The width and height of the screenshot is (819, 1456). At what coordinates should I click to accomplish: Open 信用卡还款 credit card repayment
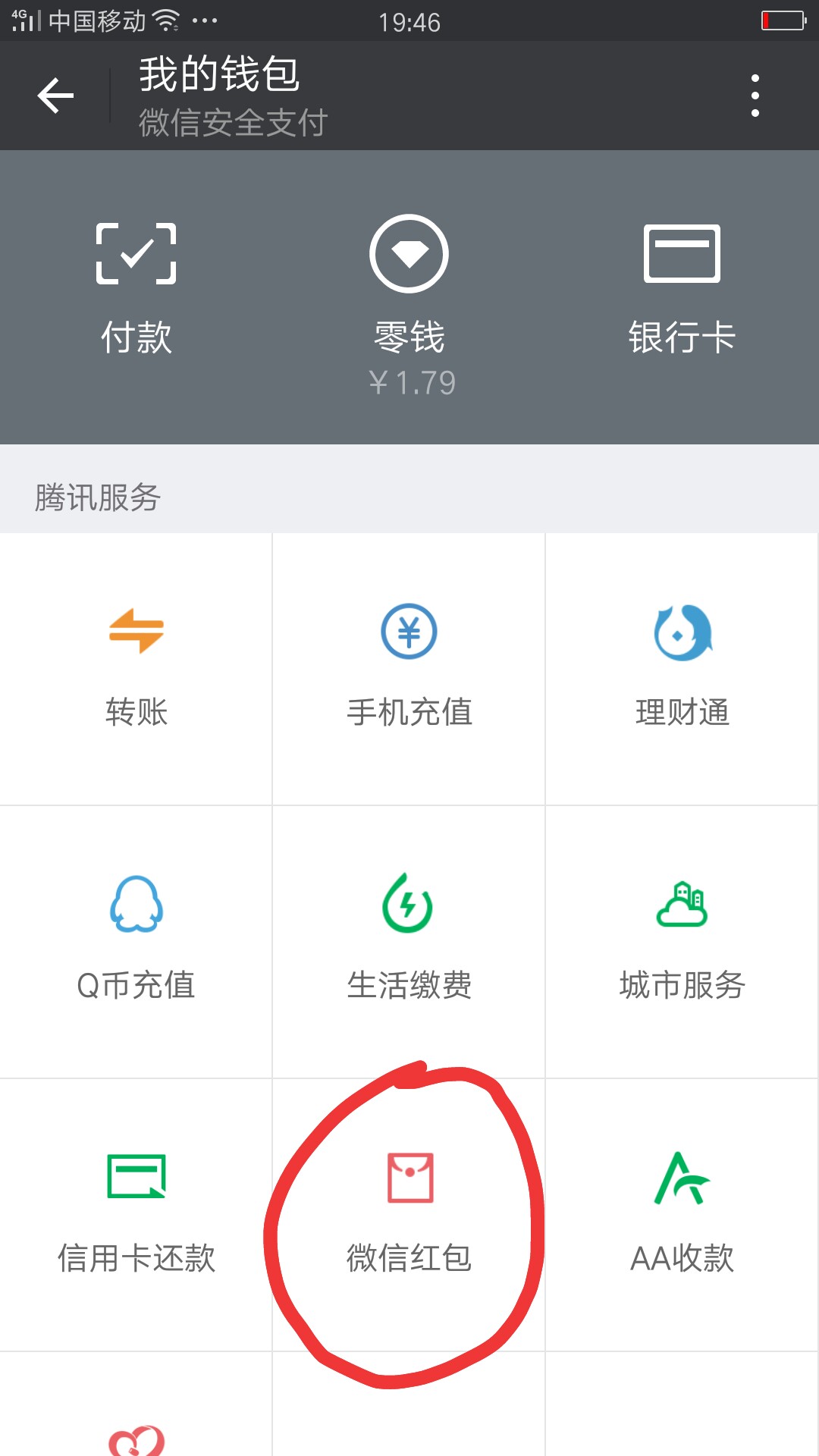coord(136,1214)
